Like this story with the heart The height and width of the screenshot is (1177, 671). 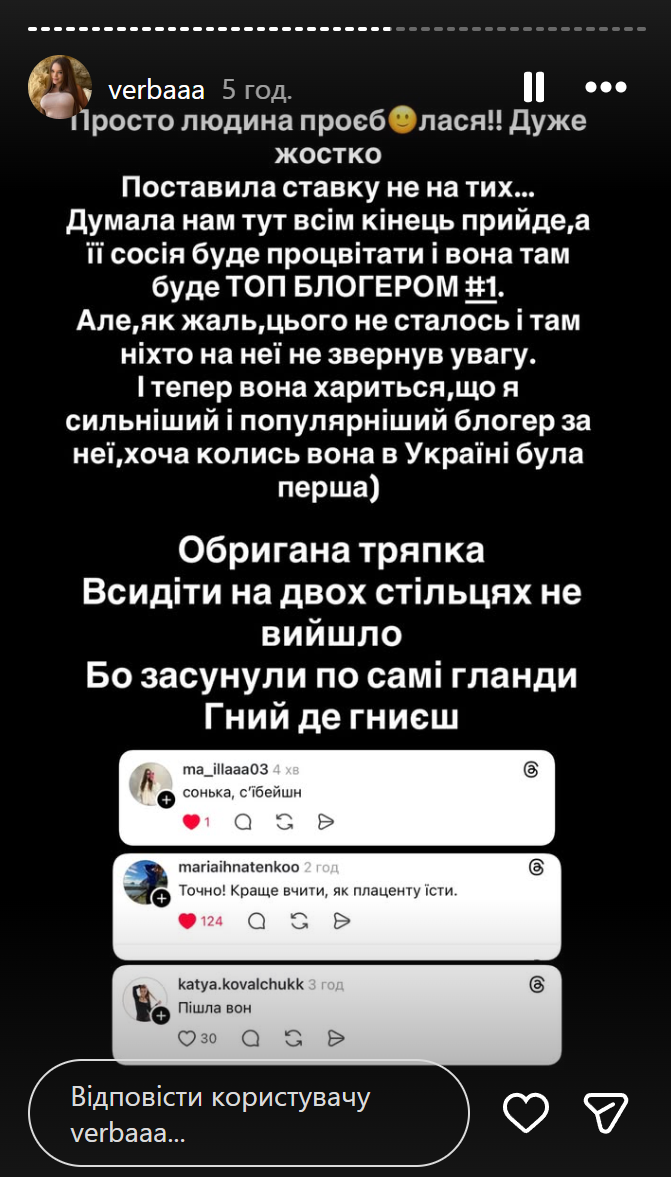pyautogui.click(x=525, y=1112)
